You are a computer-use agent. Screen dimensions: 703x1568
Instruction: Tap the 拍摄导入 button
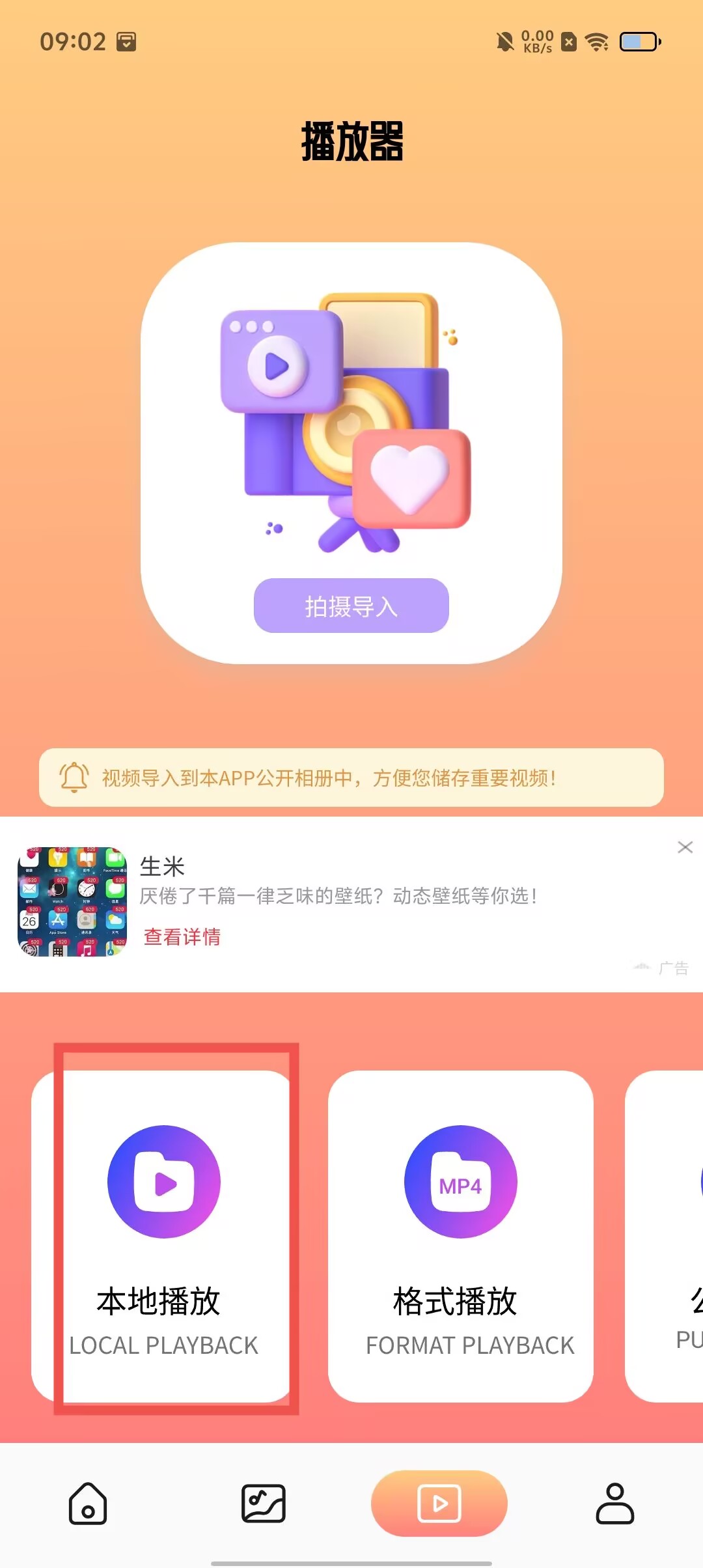coord(351,606)
